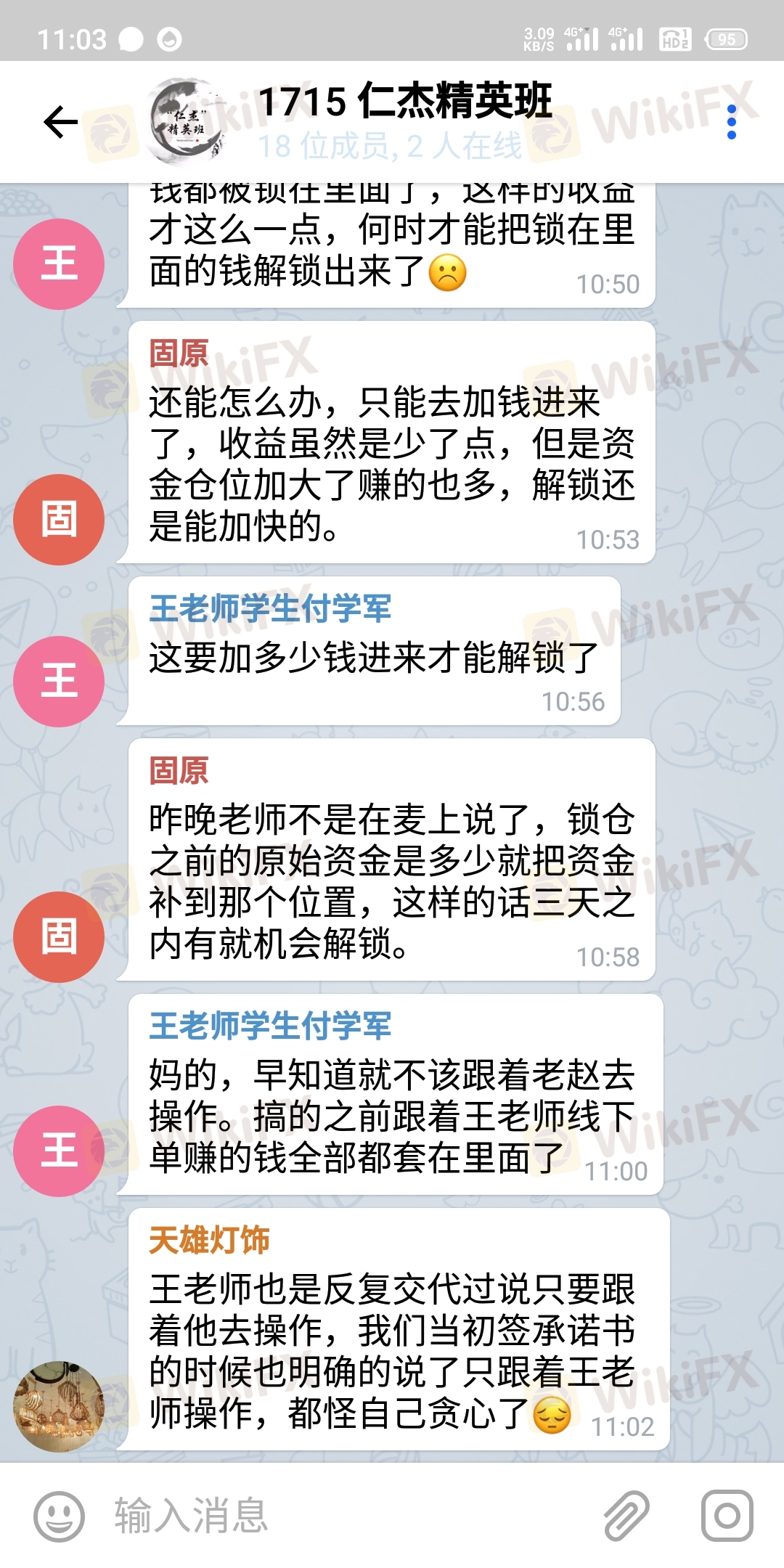Select the 11:02 message from 天雄灯饰
784x1568 pixels.
392,1350
